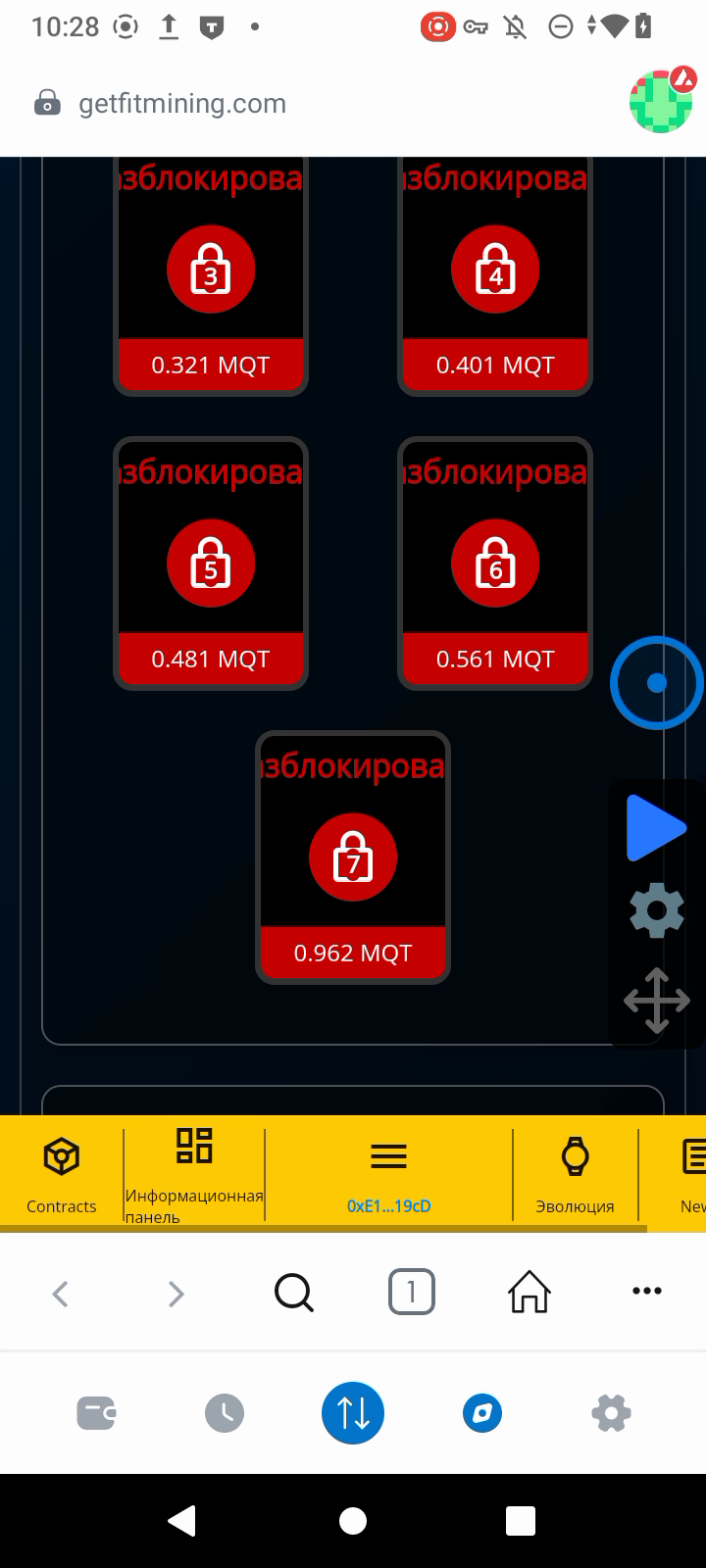The image size is (706, 1568).
Task: Open the app settings gear tab
Action: point(611,1413)
